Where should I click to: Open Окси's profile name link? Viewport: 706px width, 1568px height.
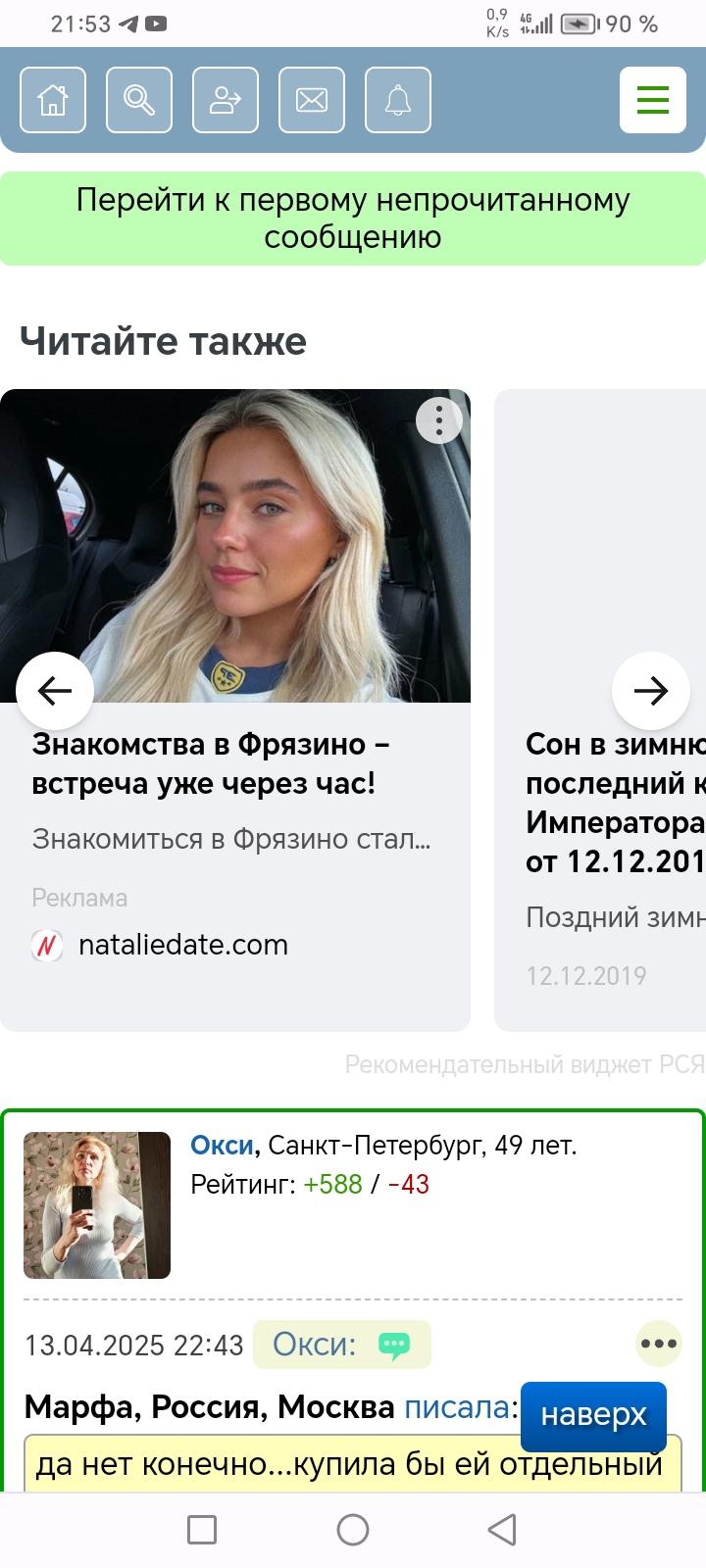pos(223,1145)
